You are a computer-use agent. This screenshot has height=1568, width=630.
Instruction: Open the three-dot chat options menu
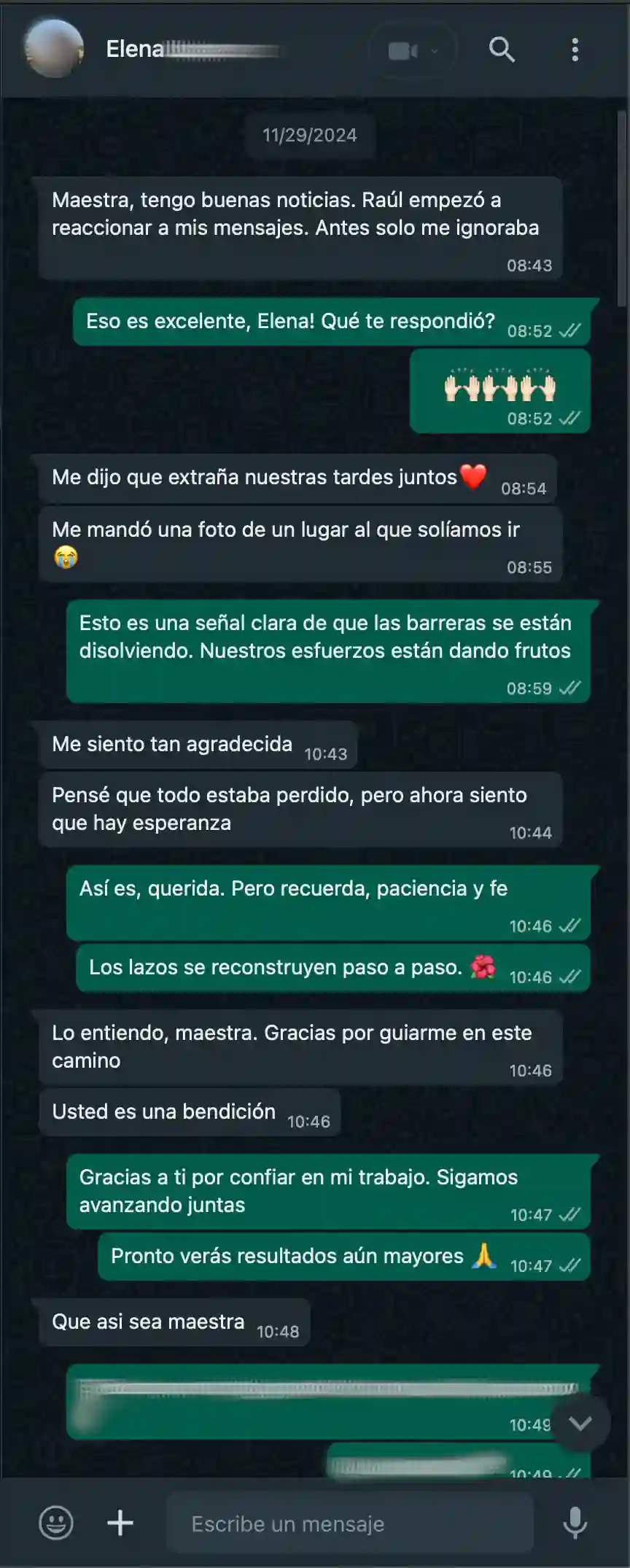pos(575,50)
